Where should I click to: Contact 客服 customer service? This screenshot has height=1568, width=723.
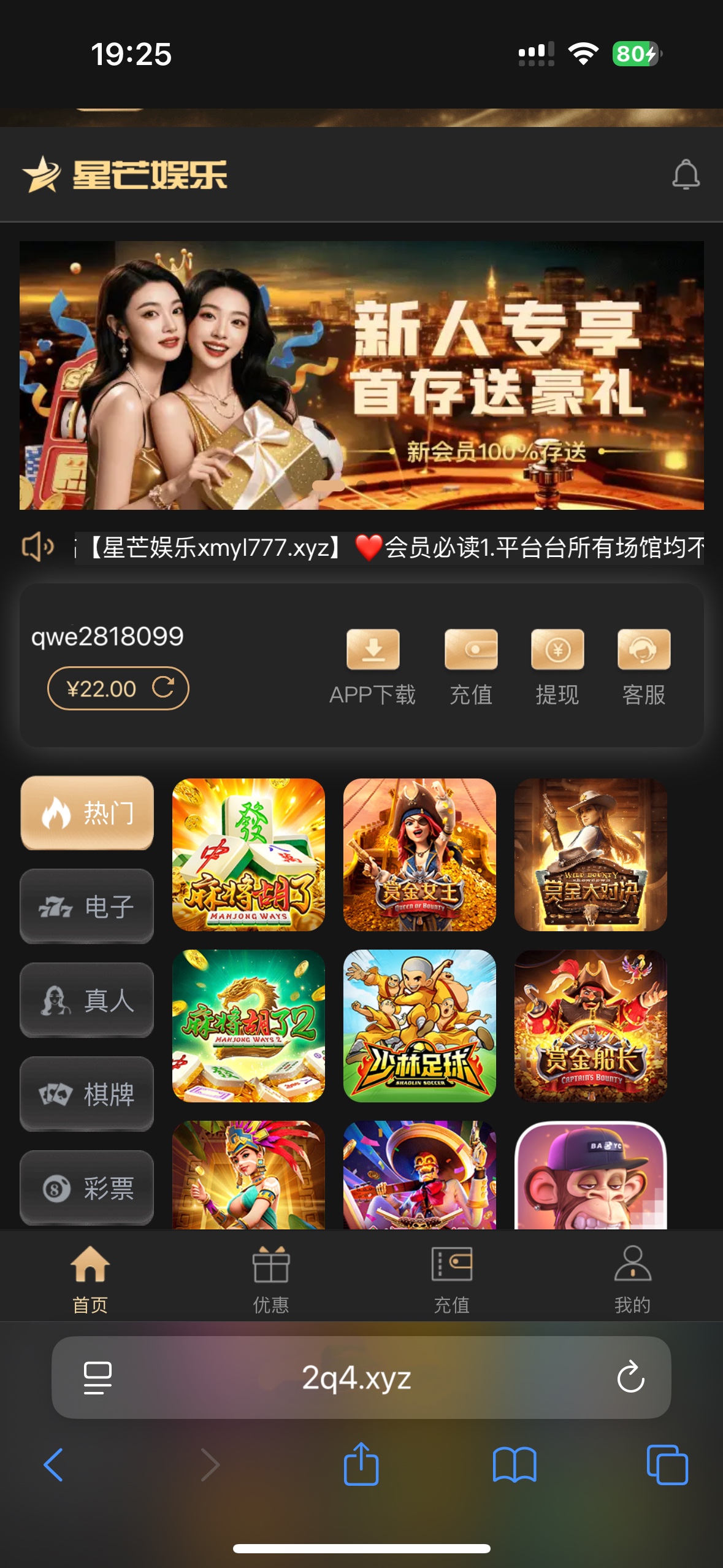coord(643,666)
